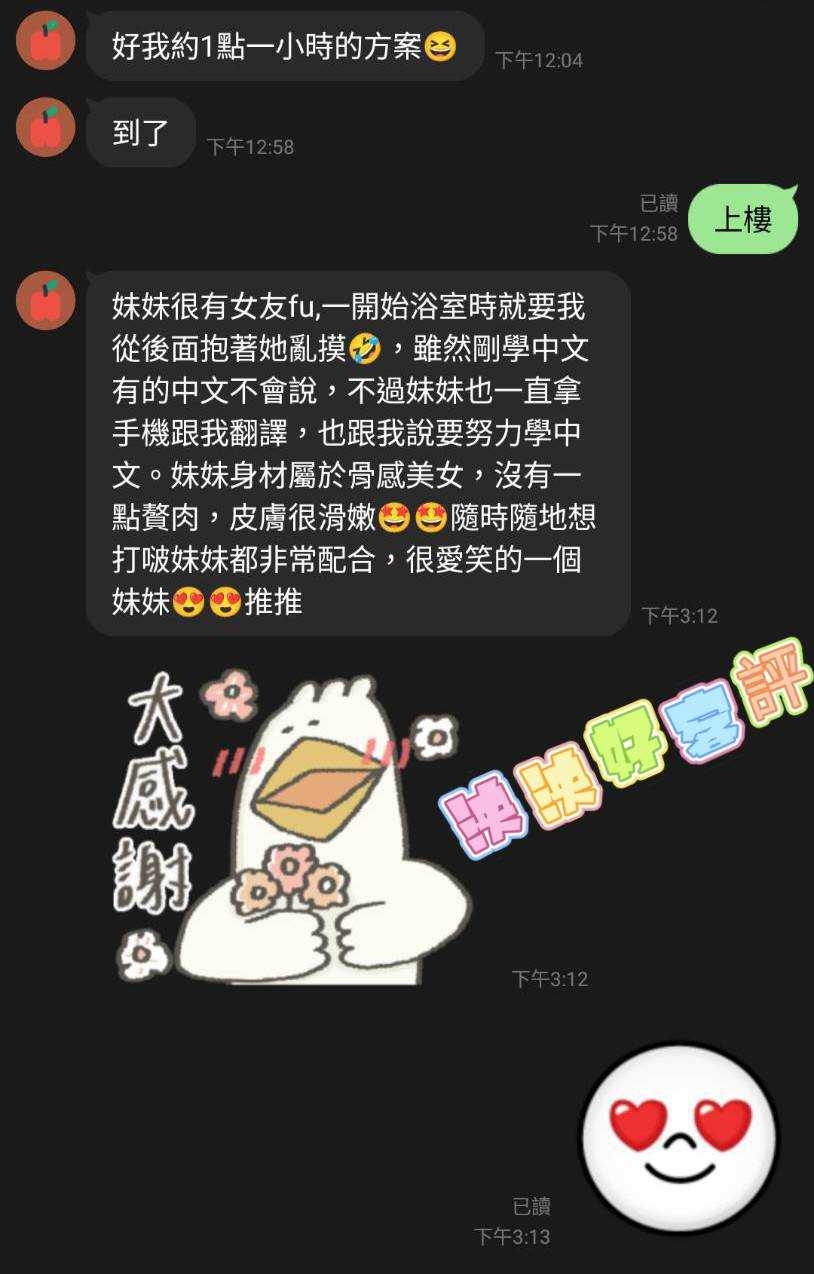View profile from the avatar beside the 3:12 message
The width and height of the screenshot is (814, 1274).
(46, 300)
